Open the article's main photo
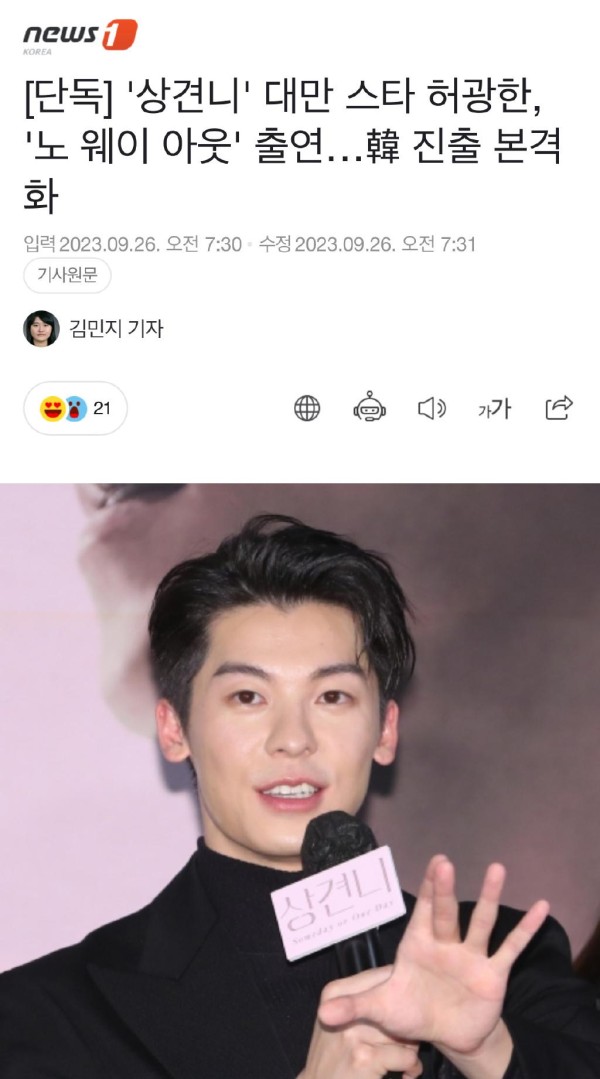600x1079 pixels. pos(300,781)
